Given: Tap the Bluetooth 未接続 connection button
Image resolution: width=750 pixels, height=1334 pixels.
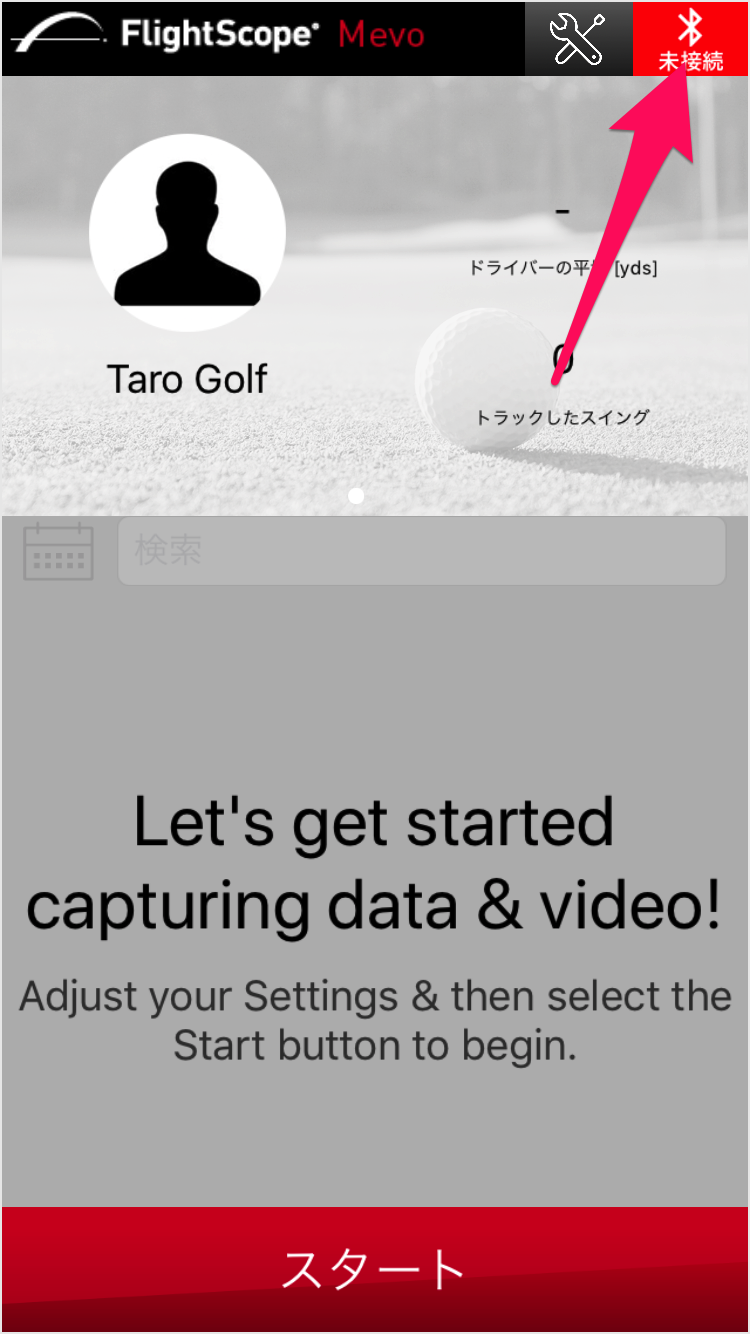Looking at the screenshot, I should pyautogui.click(x=690, y=39).
